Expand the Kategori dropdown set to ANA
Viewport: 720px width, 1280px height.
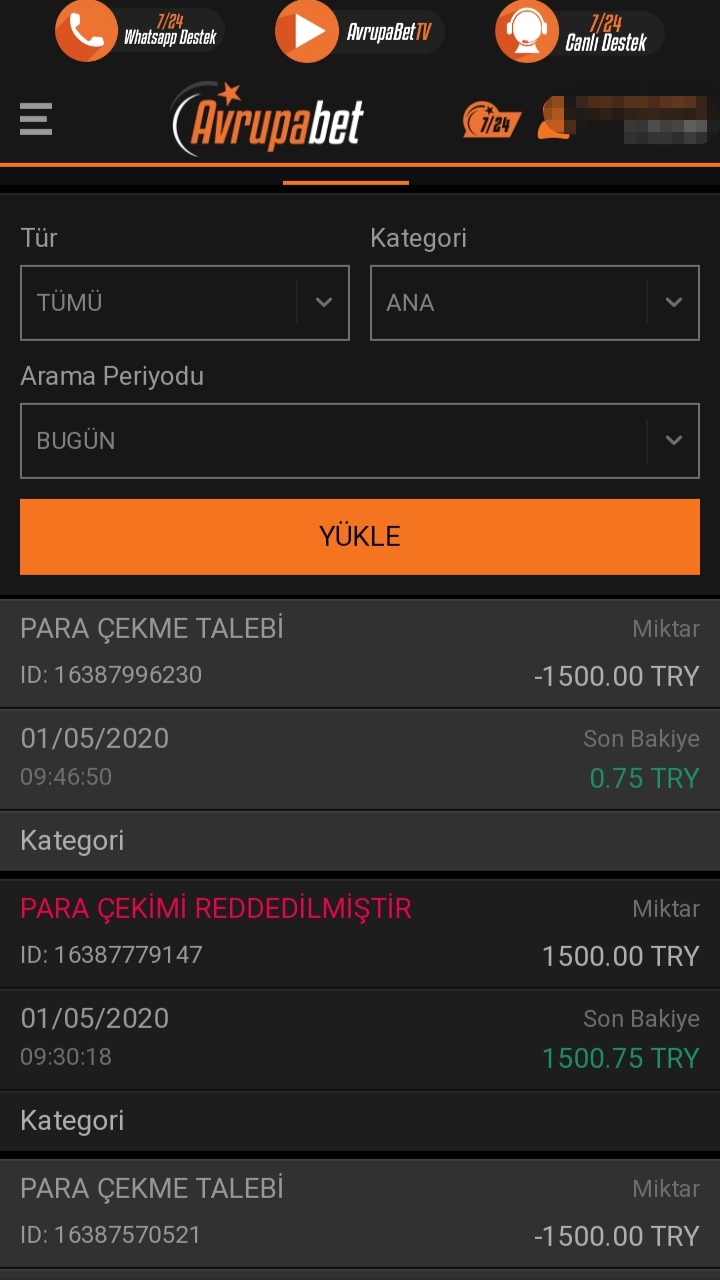click(535, 303)
